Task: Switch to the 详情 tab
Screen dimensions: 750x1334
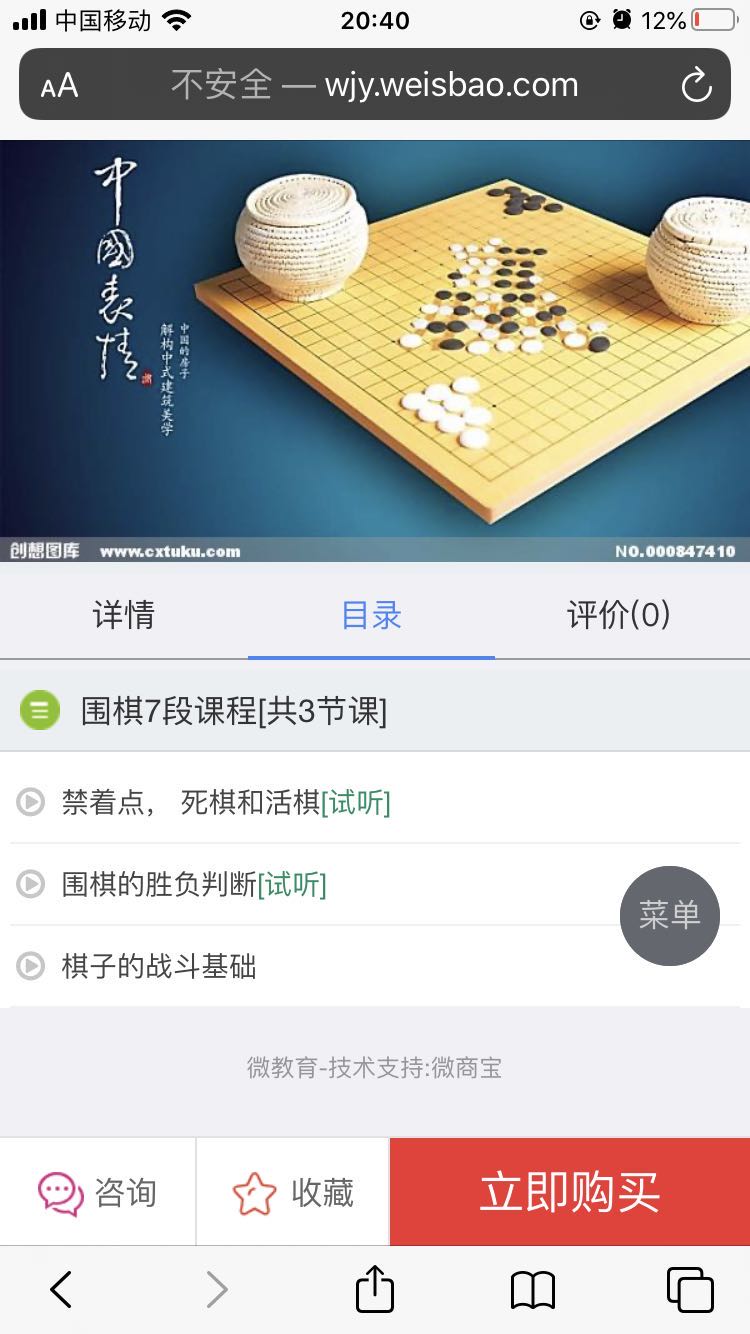Action: [124, 615]
